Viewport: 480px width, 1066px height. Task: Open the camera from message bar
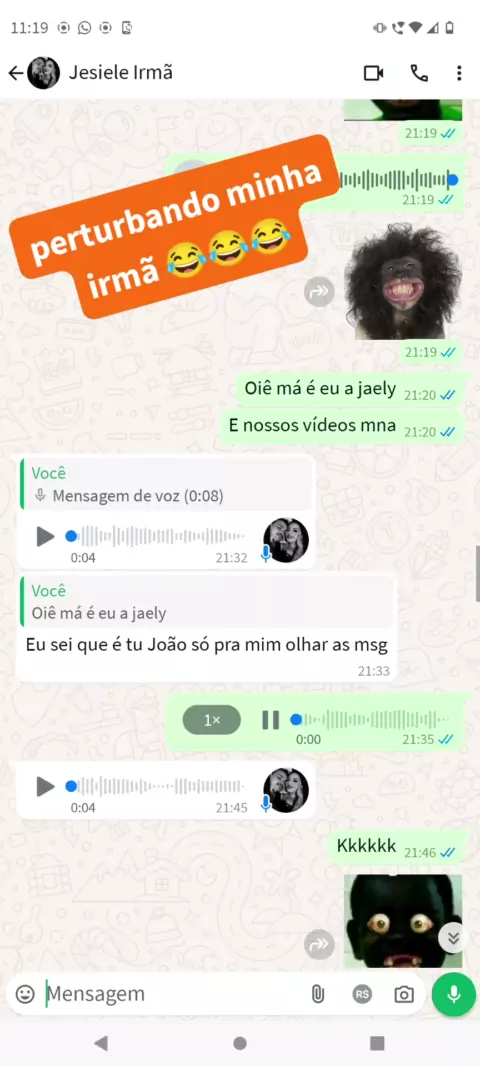point(404,995)
